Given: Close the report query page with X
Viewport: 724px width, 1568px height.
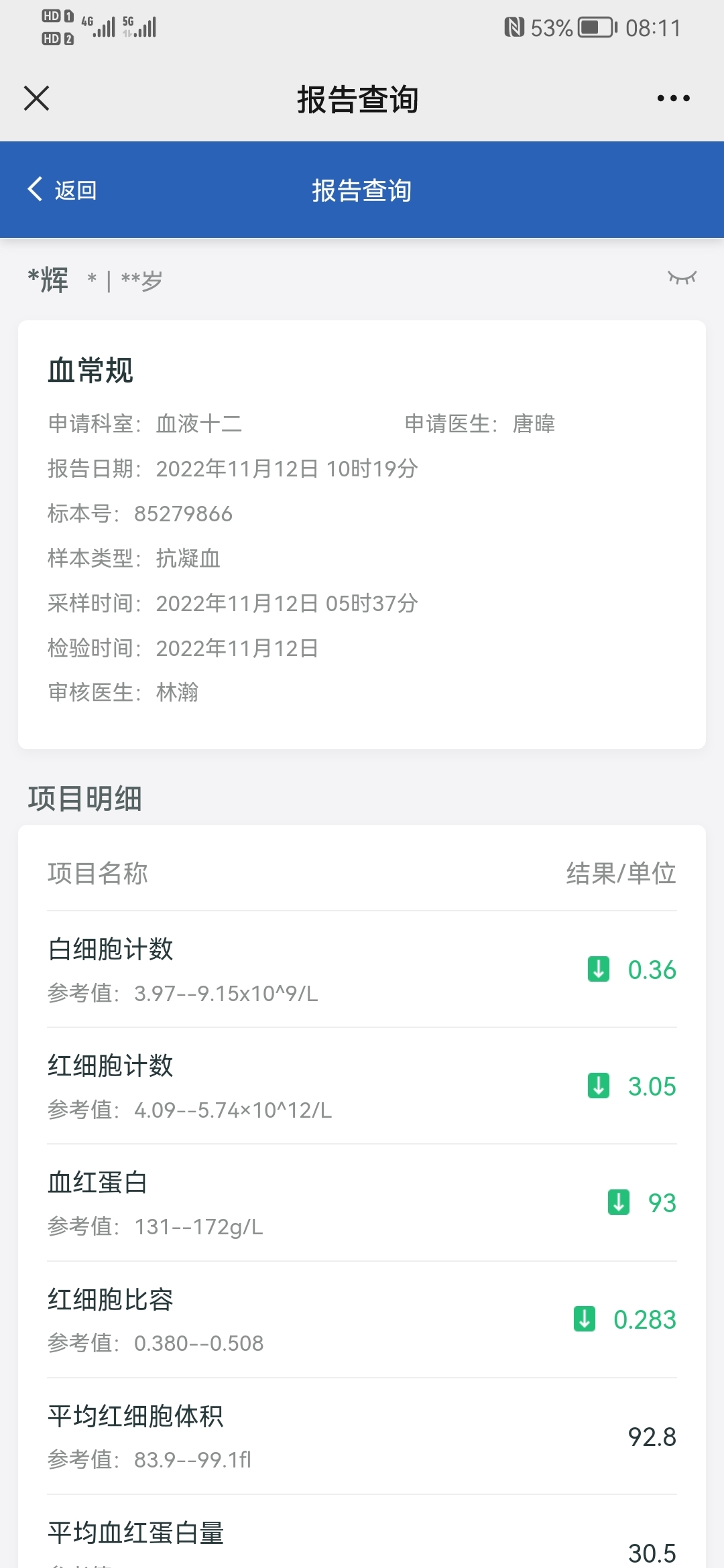Looking at the screenshot, I should [x=37, y=99].
